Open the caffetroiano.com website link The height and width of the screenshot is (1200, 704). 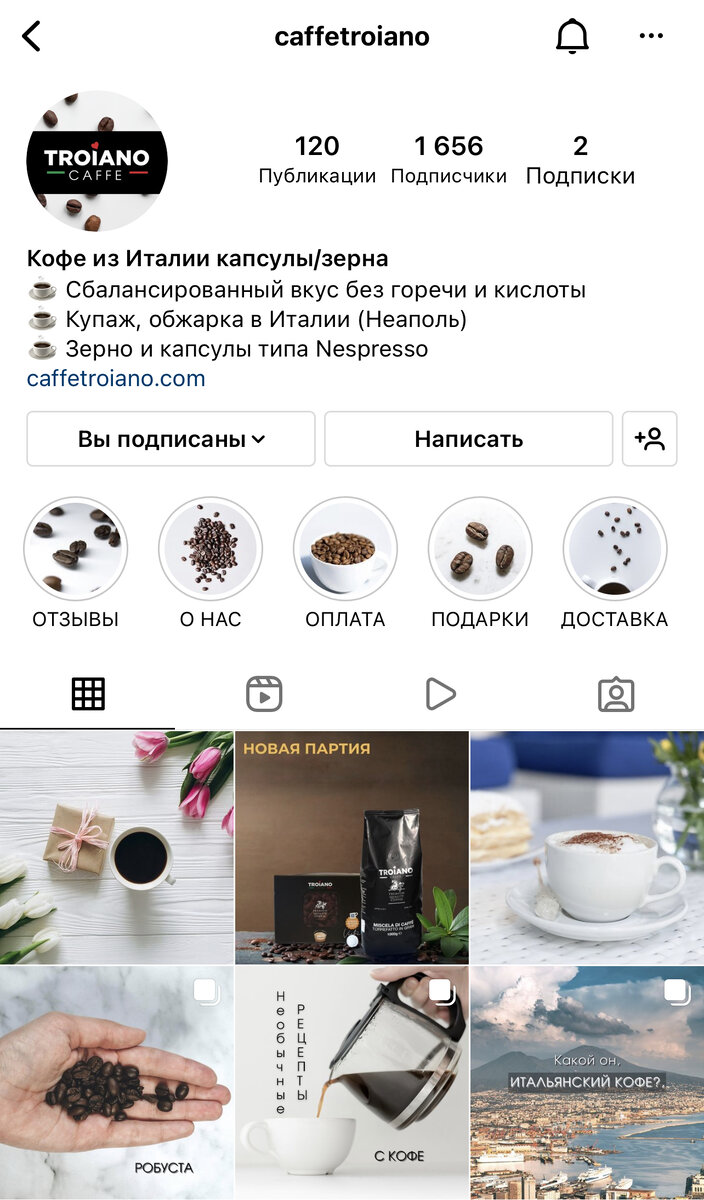point(116,379)
